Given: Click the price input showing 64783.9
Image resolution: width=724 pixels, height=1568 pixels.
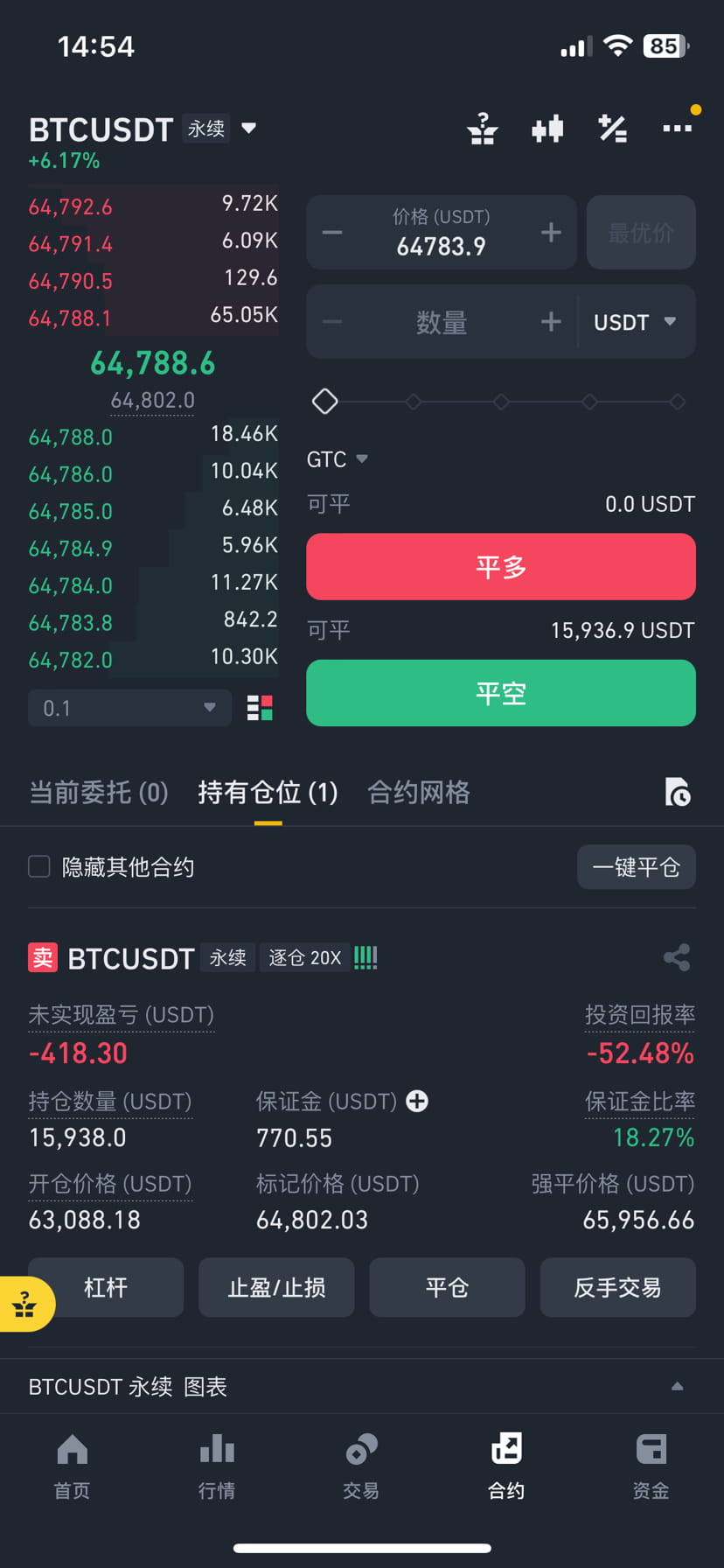Looking at the screenshot, I should [x=442, y=246].
